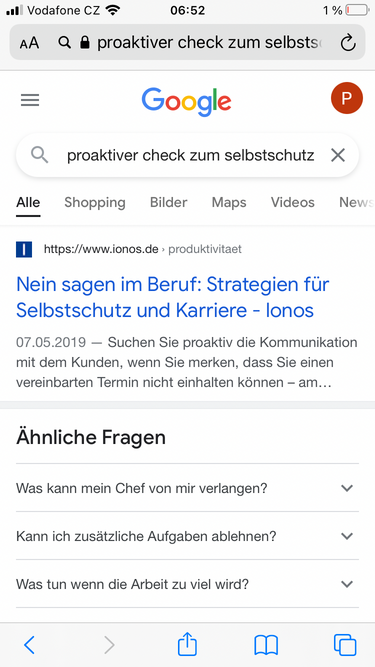
Task: Switch to the Shopping tab
Action: tap(95, 202)
